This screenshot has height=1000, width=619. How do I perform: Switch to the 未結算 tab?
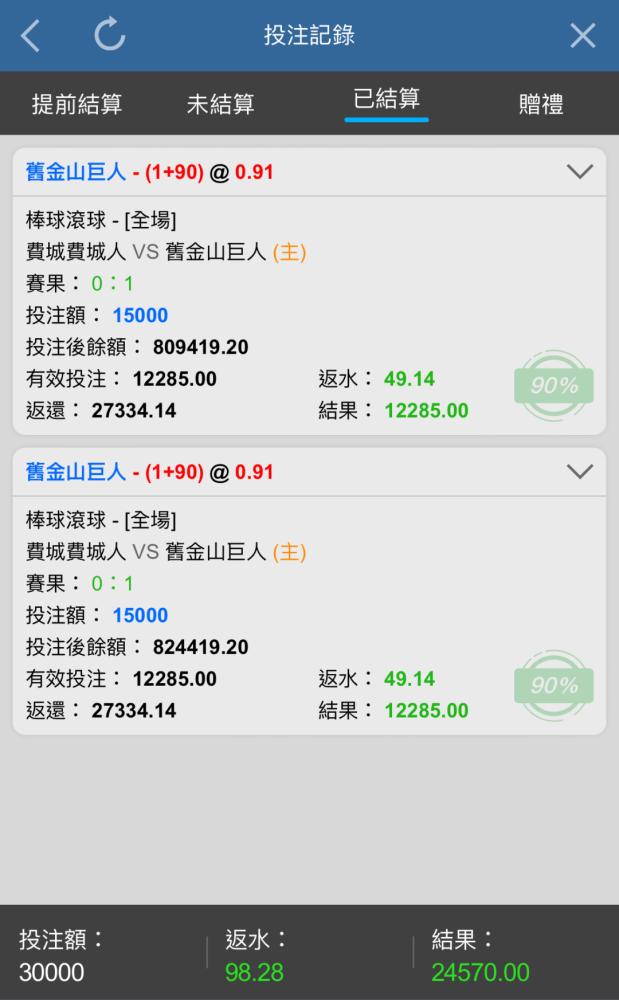tap(221, 103)
